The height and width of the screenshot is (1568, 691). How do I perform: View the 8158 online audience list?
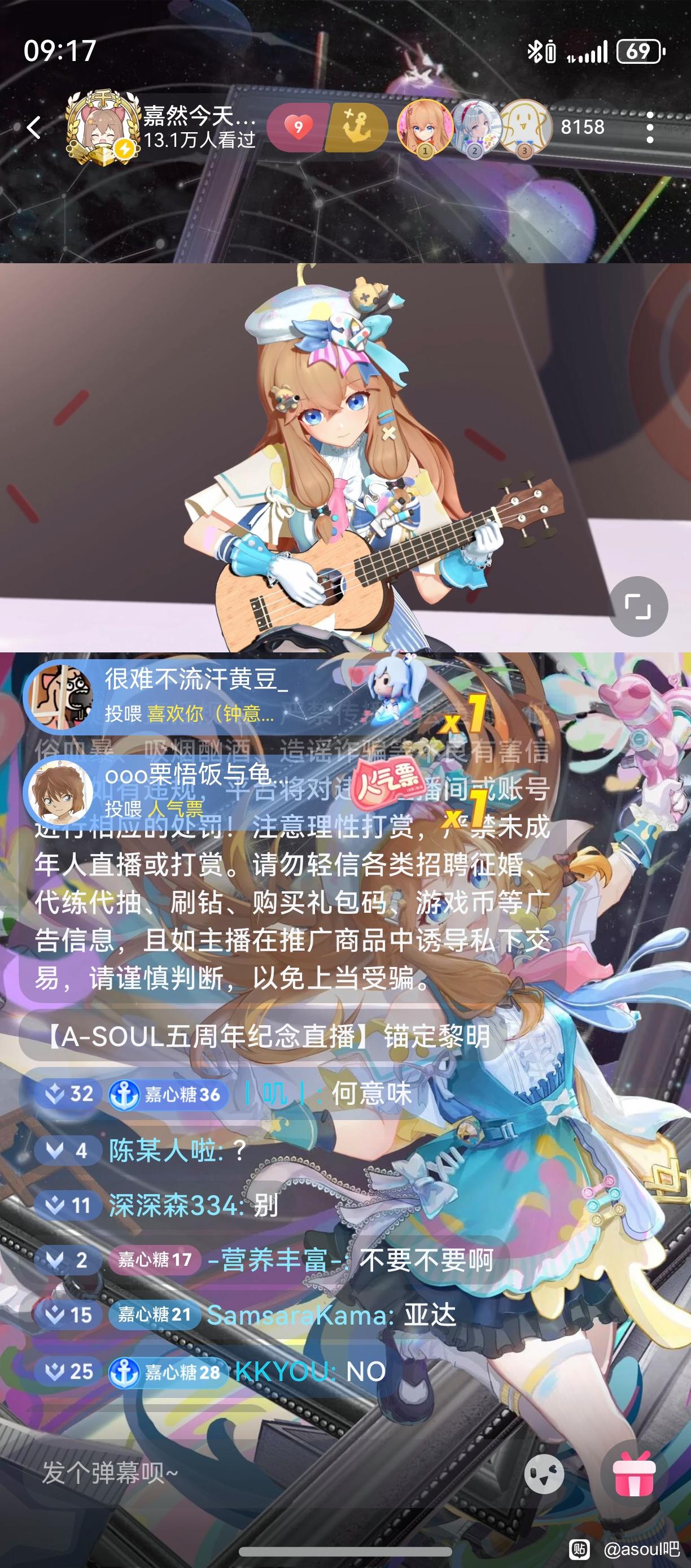(x=582, y=127)
